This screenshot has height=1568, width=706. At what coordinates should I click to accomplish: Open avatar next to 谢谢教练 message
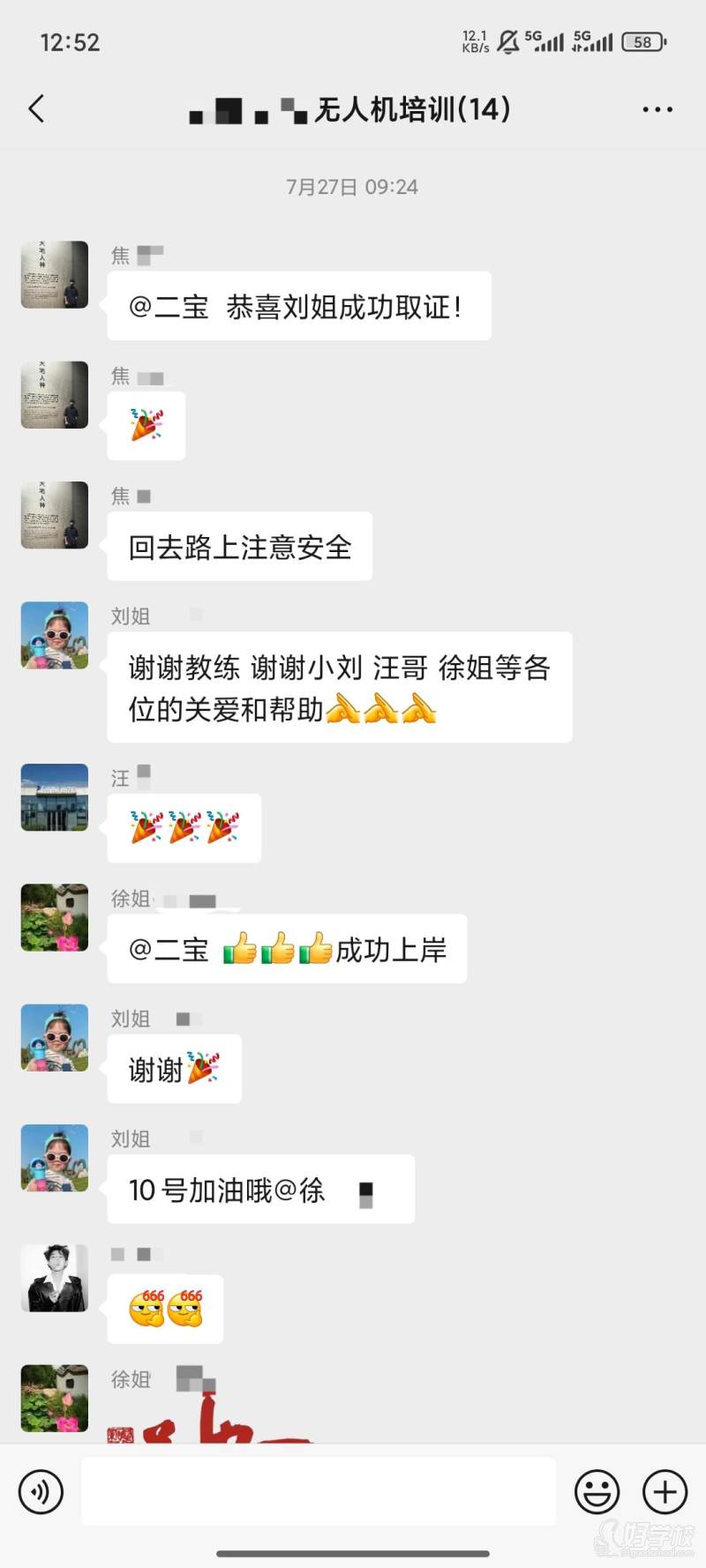55,635
